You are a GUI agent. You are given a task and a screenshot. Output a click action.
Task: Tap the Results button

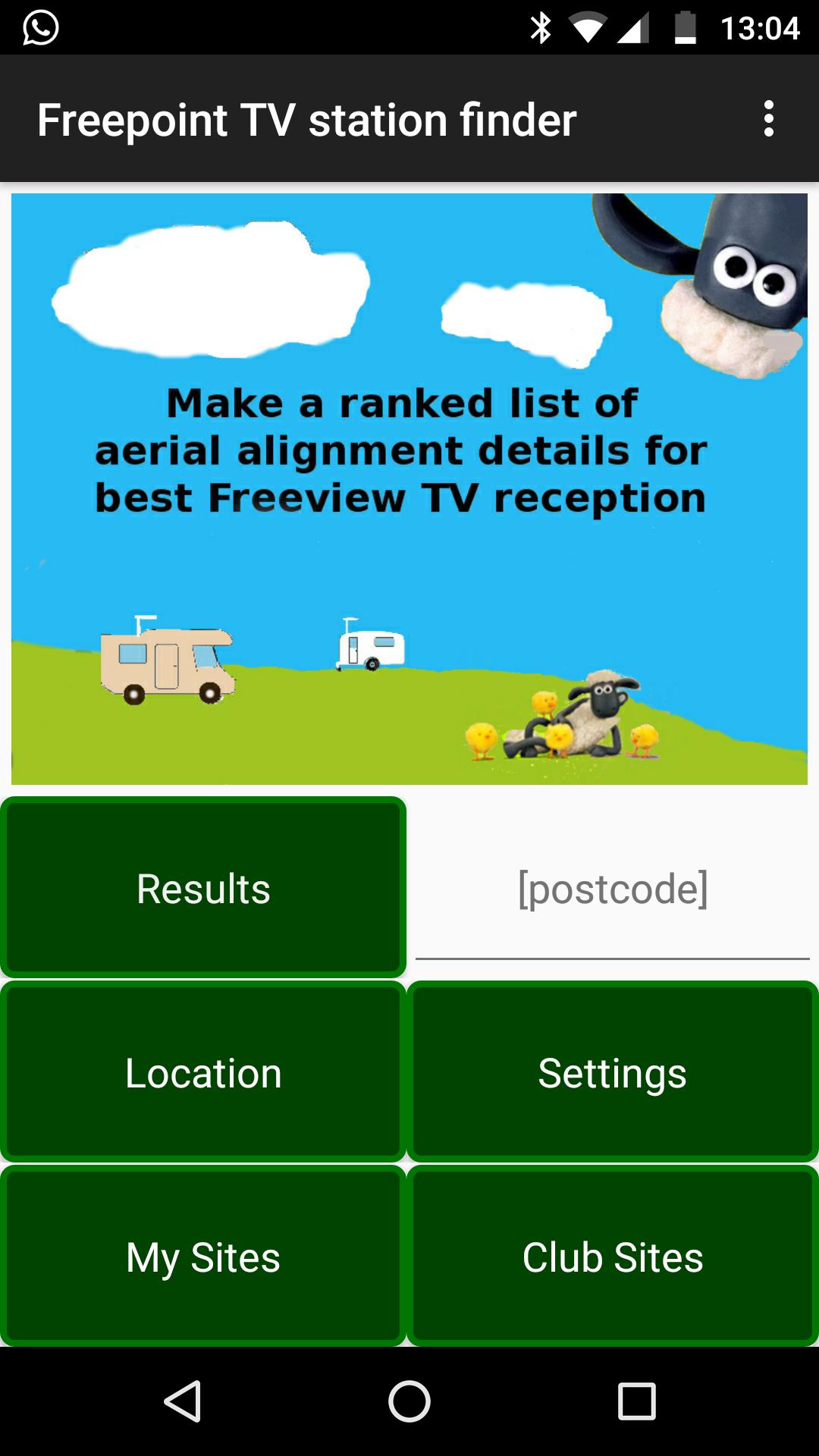click(203, 887)
